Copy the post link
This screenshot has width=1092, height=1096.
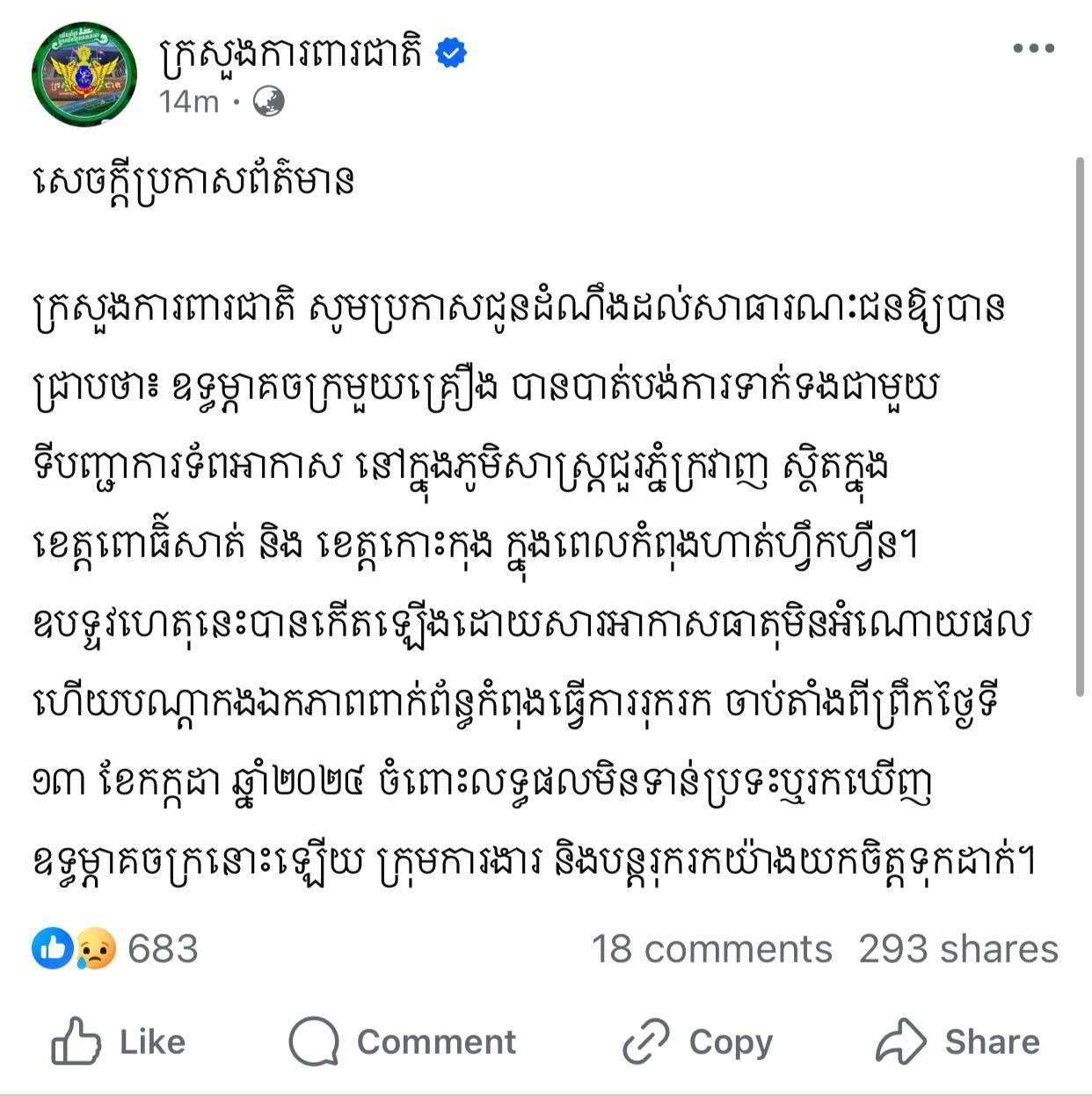tap(697, 1042)
